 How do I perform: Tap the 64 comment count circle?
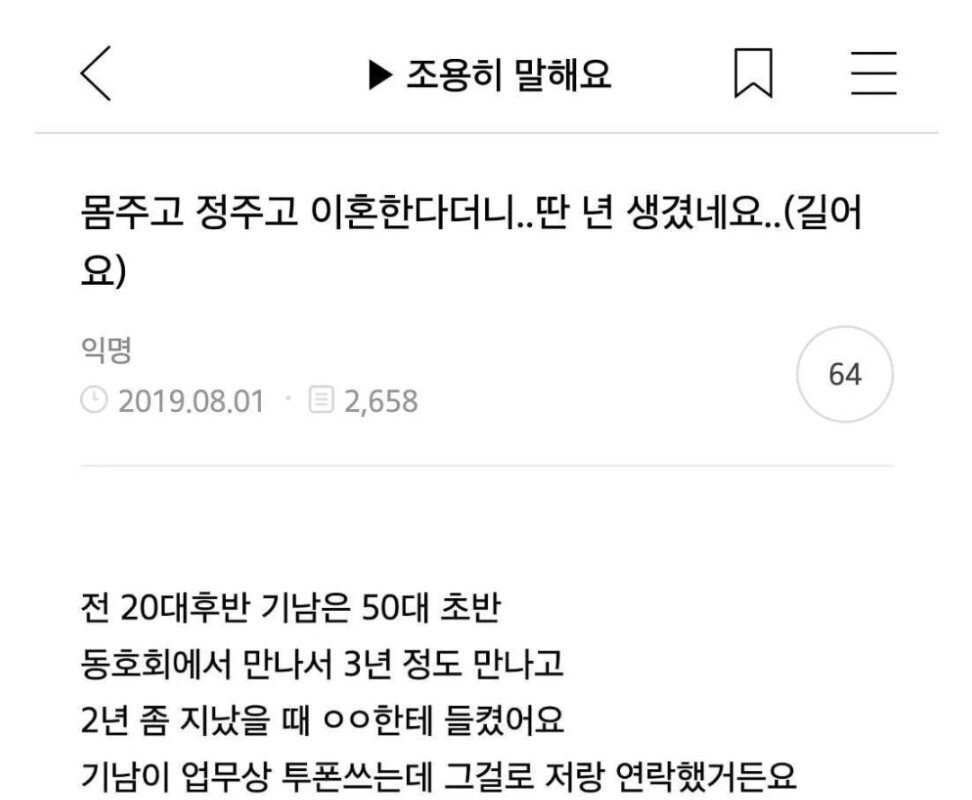(x=844, y=375)
